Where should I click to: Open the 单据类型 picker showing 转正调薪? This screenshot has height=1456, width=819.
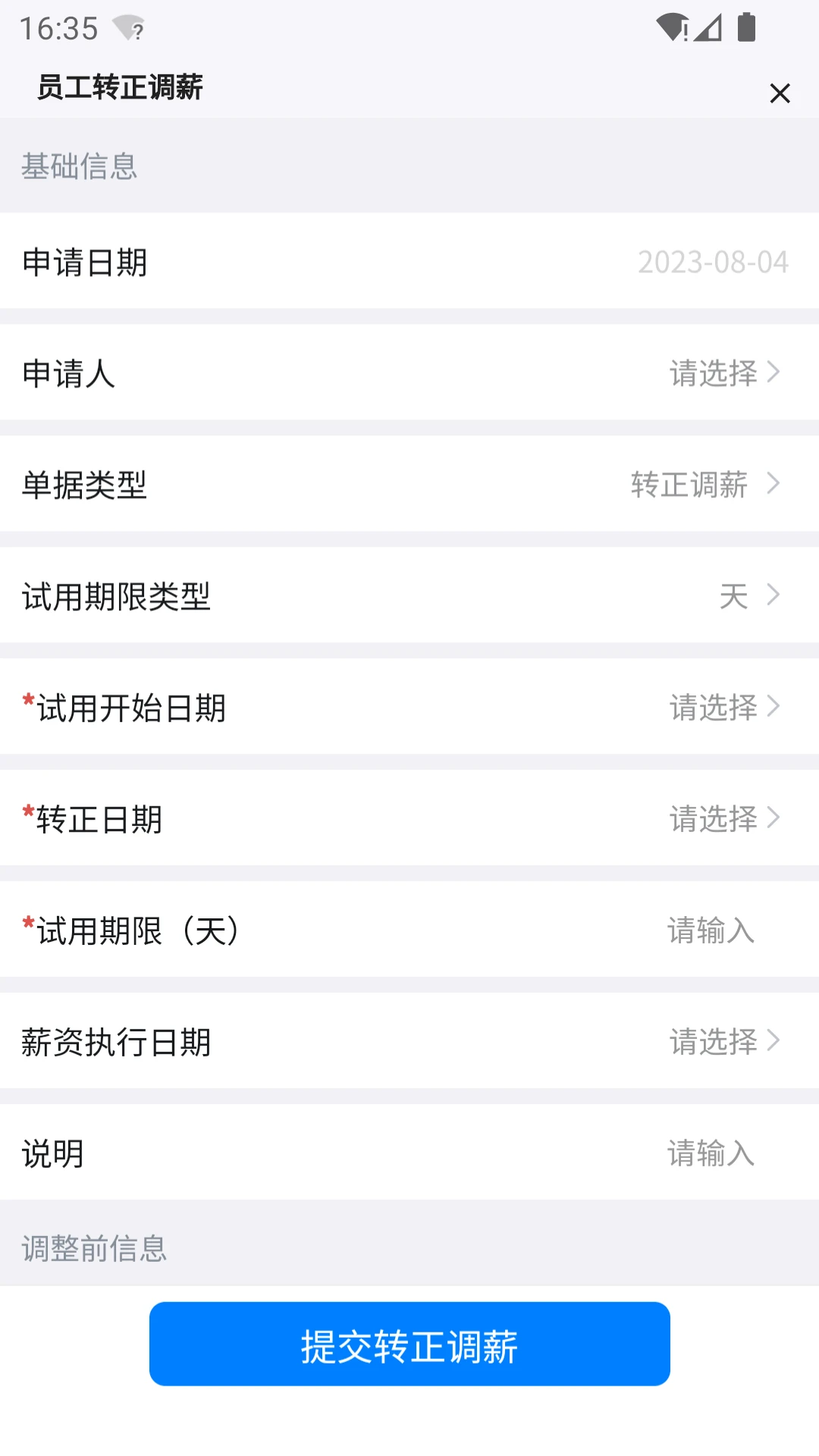click(x=409, y=484)
